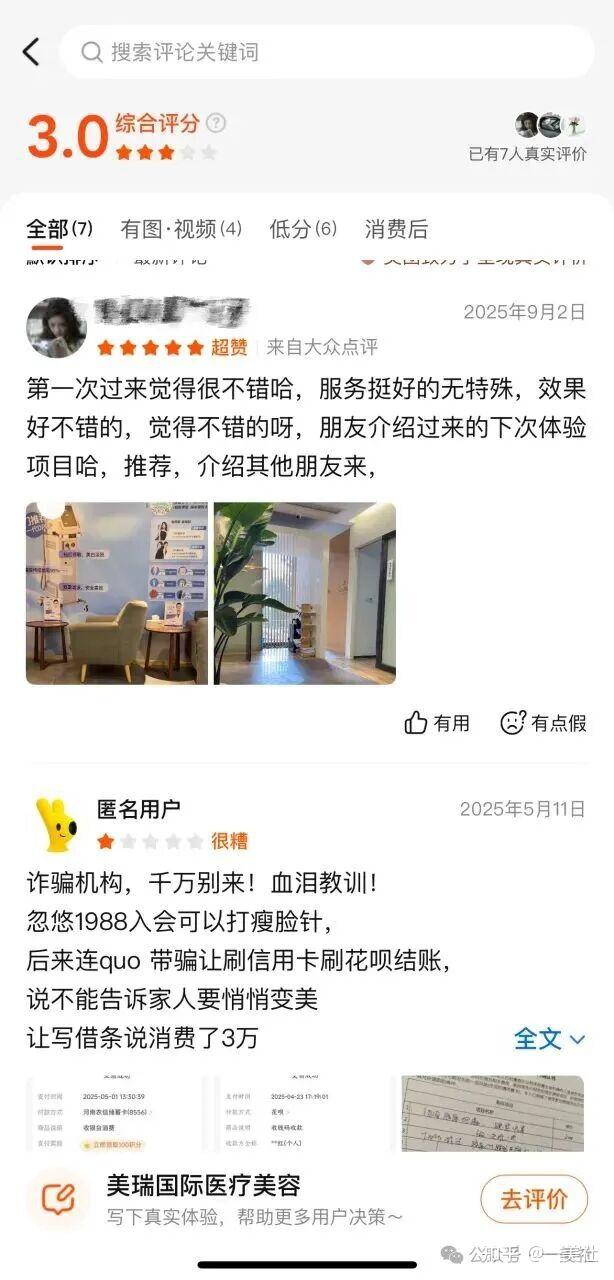The width and height of the screenshot is (614, 1280).
Task: Open first reviewer's profile avatar
Action: (x=56, y=327)
